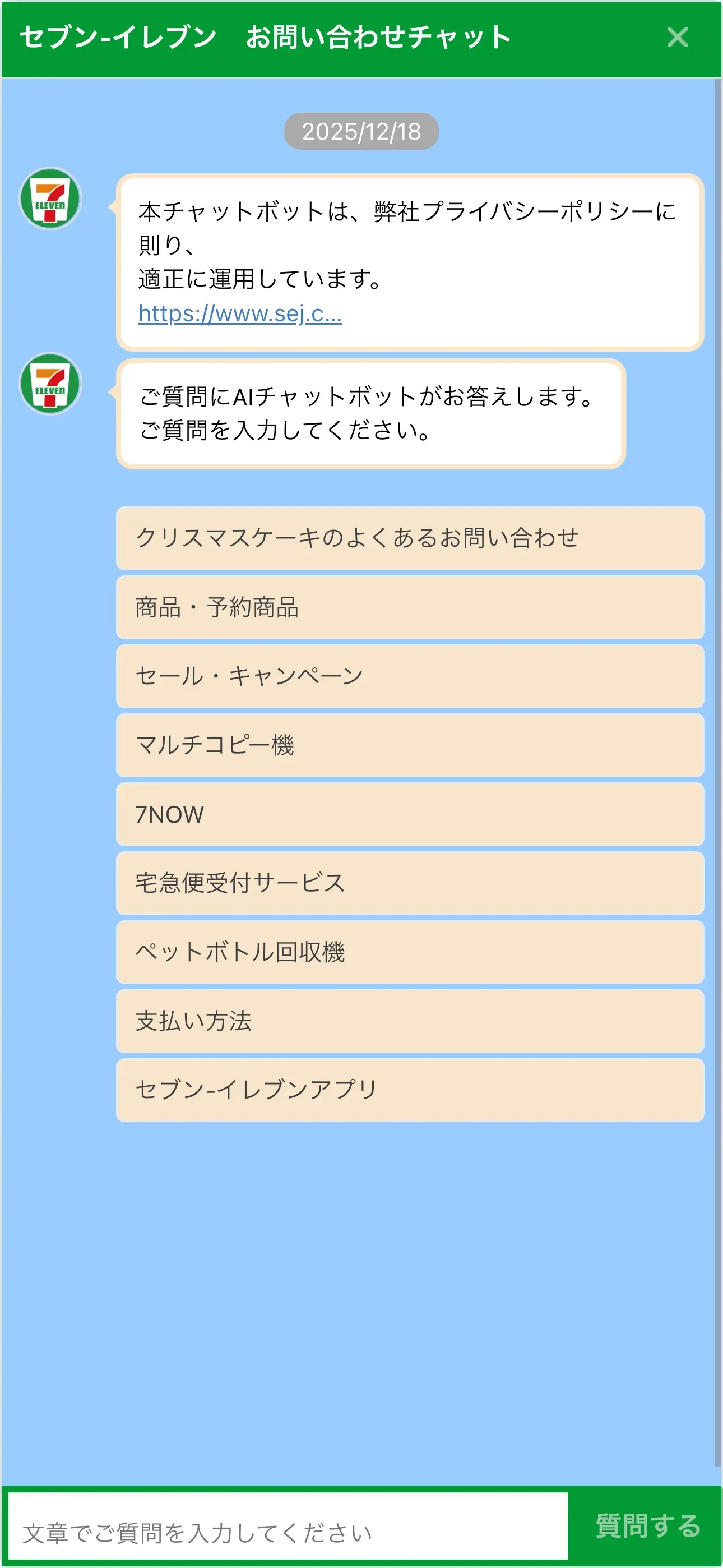Close the chat window with the X
The width and height of the screenshot is (723, 1568).
(x=676, y=38)
